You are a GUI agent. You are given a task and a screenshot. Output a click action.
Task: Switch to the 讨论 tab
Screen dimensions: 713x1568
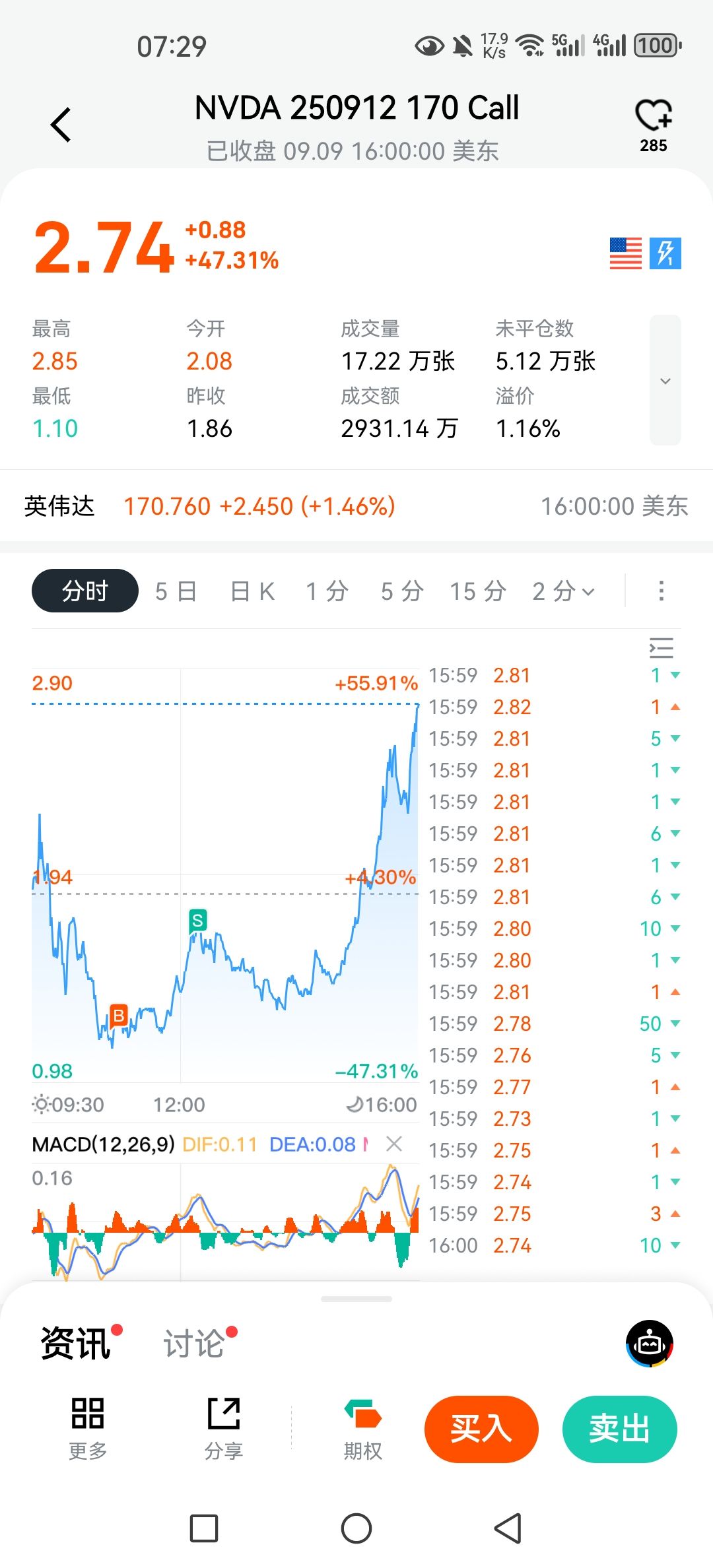pos(194,1344)
